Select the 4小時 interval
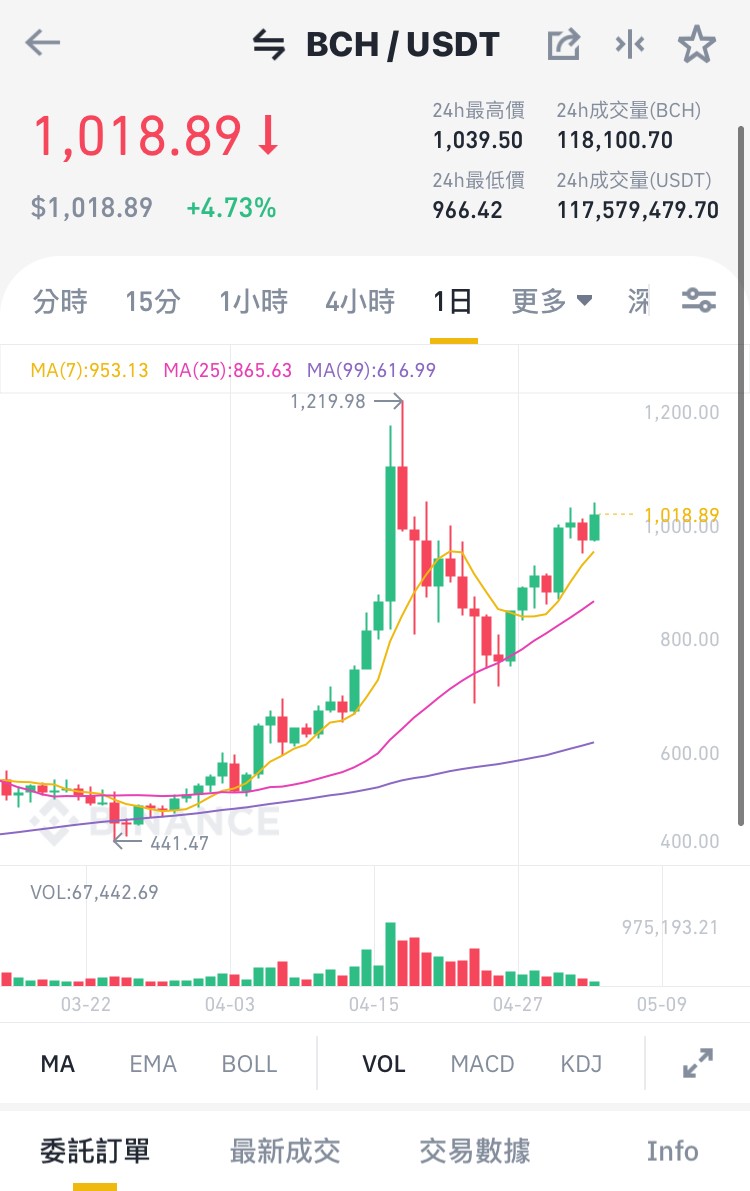Screen dimensions: 750x1191 [360, 302]
